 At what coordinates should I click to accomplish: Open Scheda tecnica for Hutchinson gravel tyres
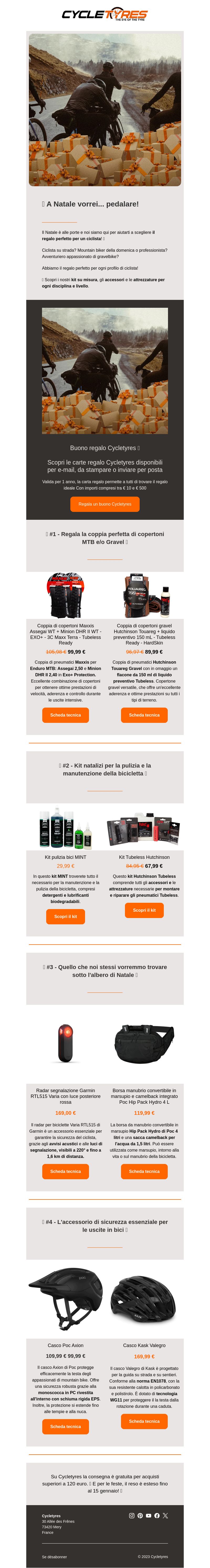(x=144, y=715)
